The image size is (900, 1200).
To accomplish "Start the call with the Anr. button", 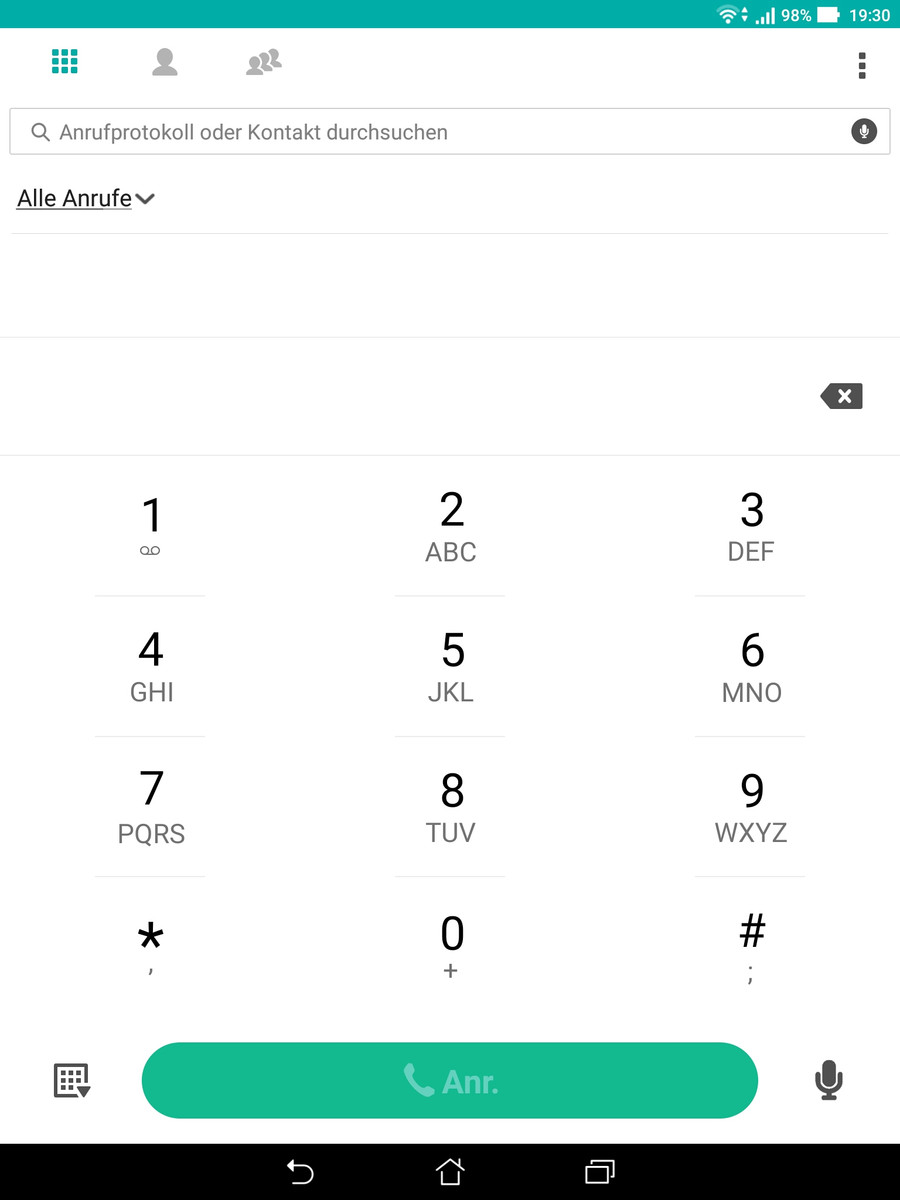I will point(450,1080).
